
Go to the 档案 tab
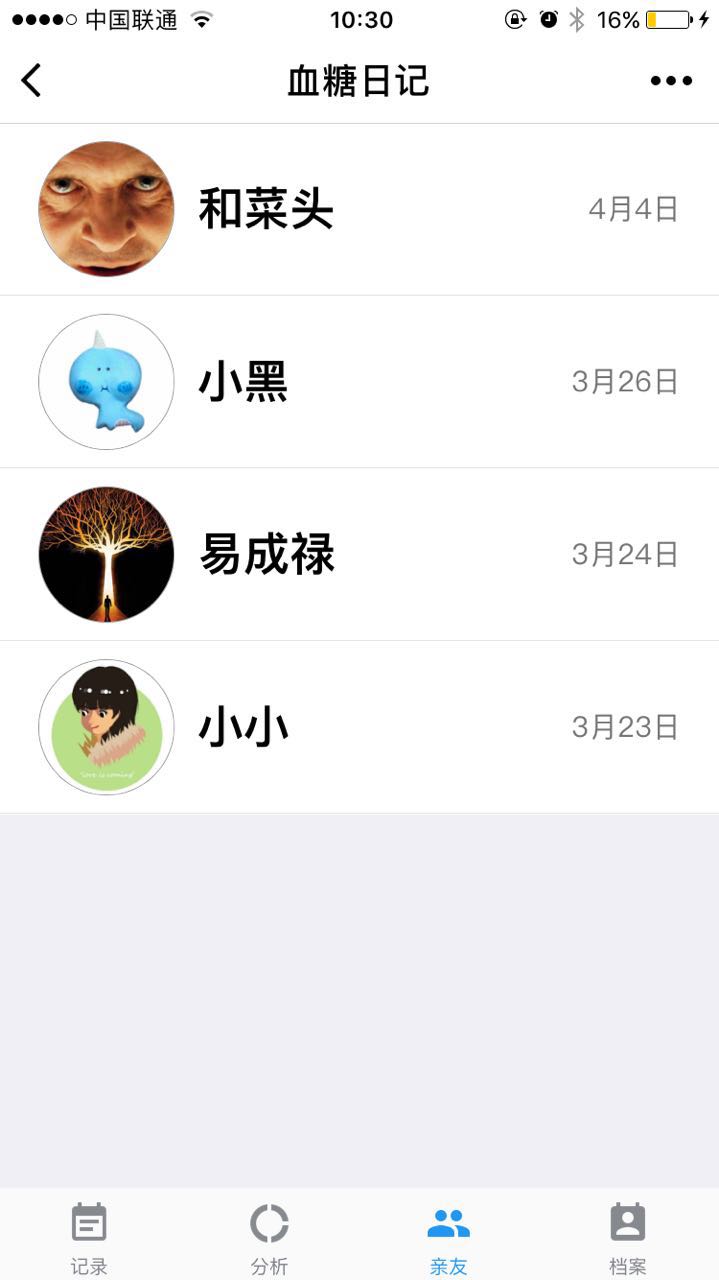click(628, 1237)
